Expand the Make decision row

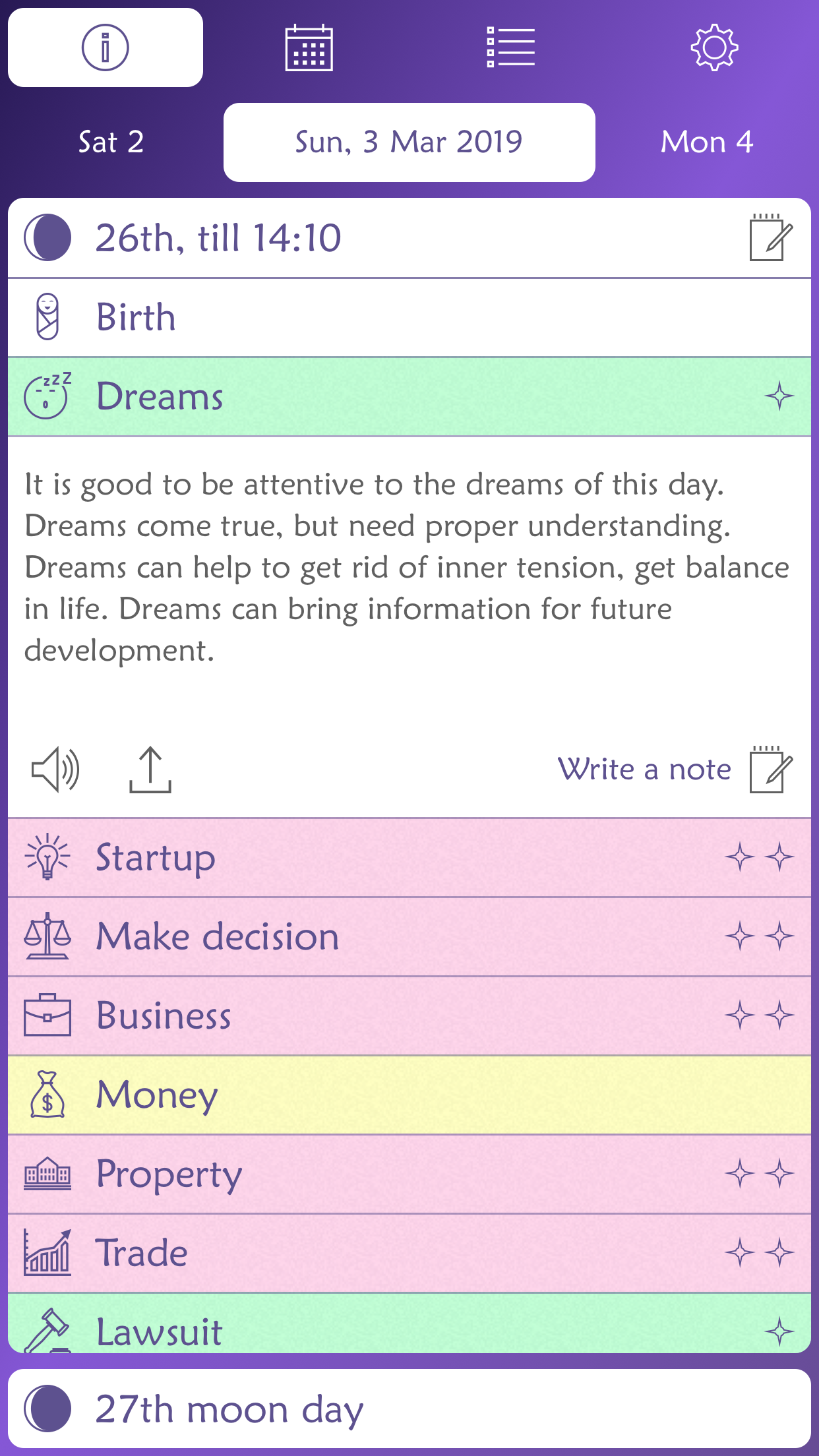tap(409, 936)
